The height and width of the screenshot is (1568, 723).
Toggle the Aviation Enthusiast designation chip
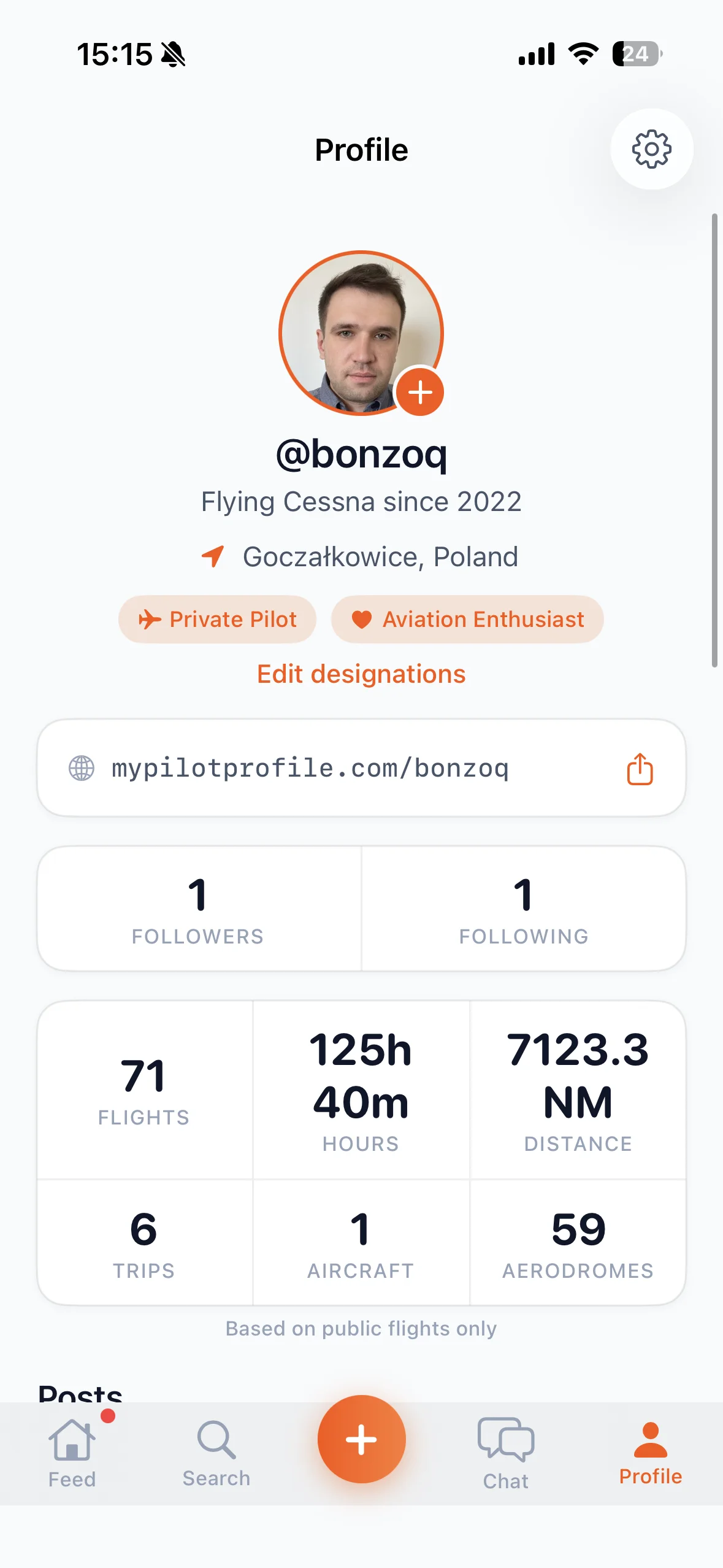(468, 620)
